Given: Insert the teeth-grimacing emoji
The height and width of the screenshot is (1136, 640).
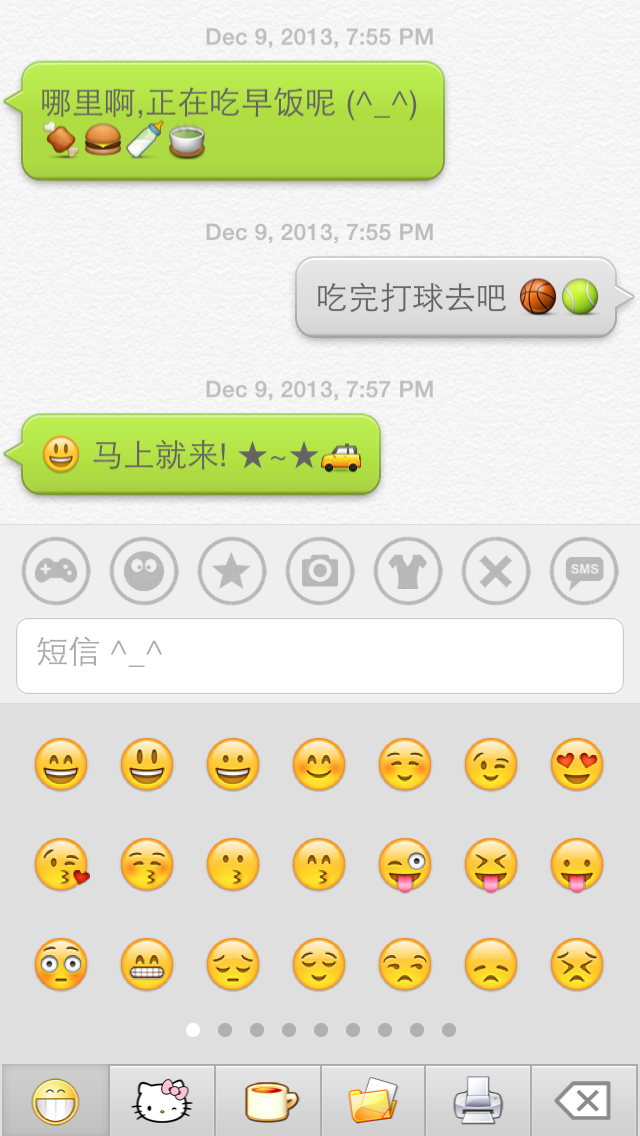Looking at the screenshot, I should pyautogui.click(x=147, y=965).
